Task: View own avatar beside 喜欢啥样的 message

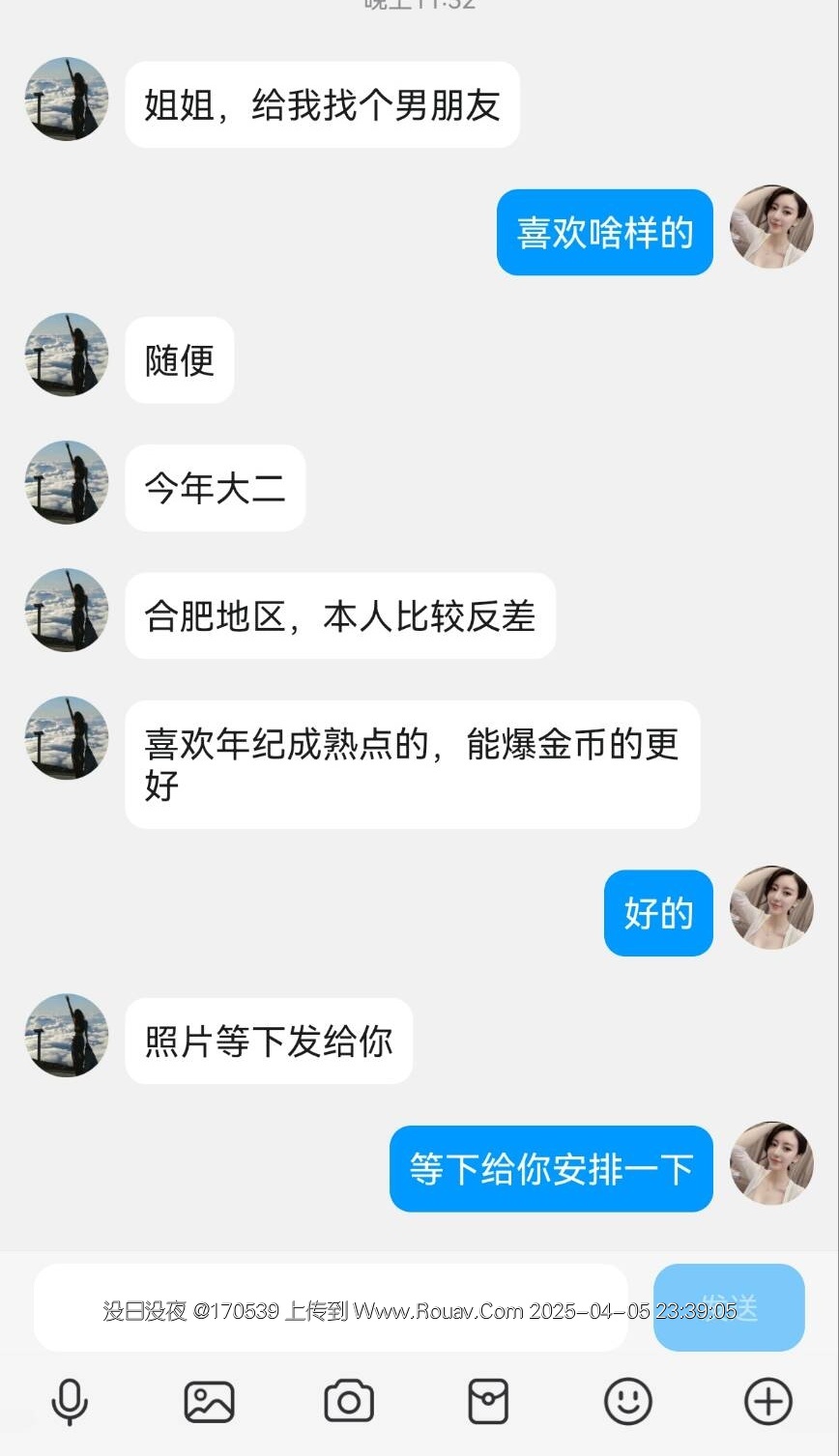Action: point(771,227)
